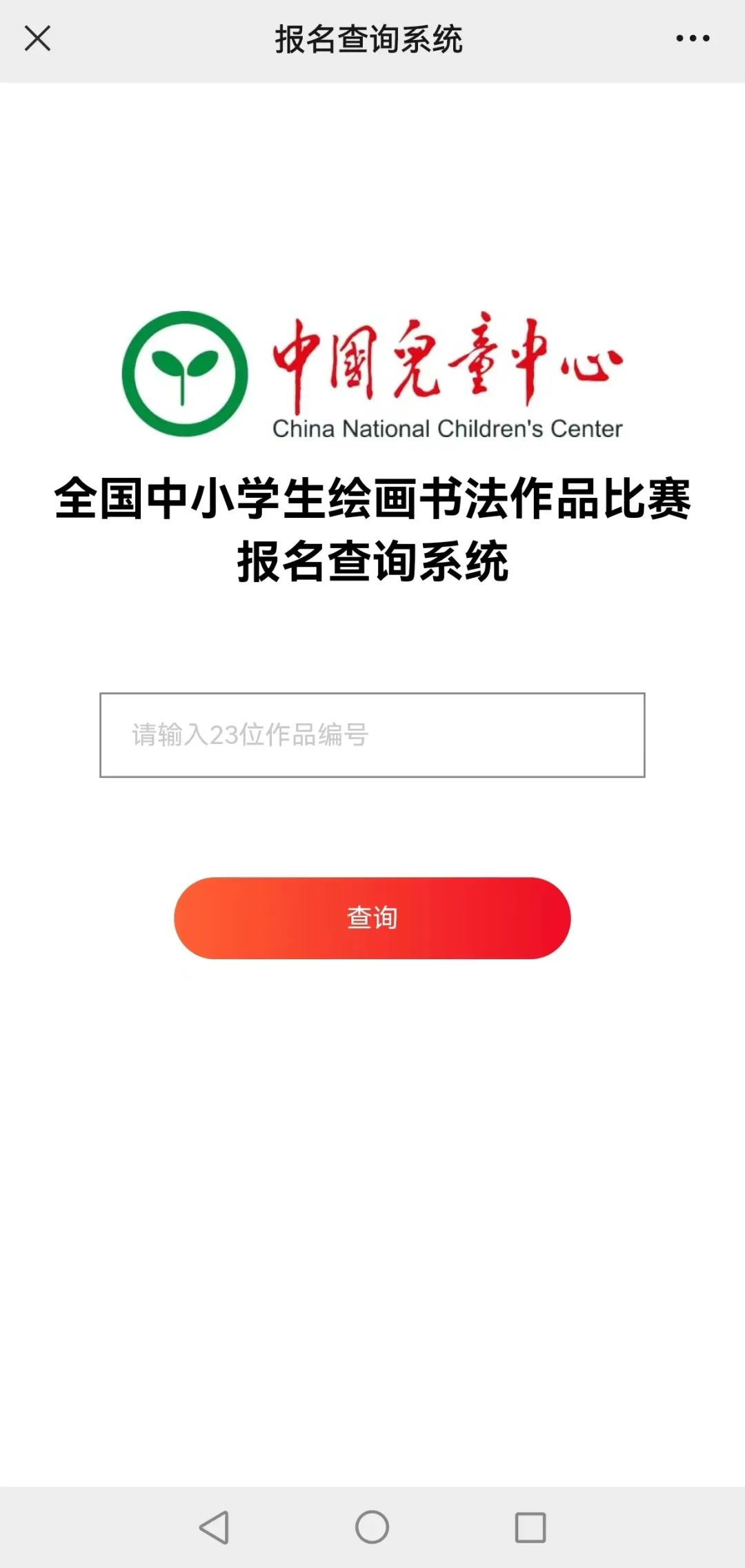Open the three-dot overflow menu
Viewport: 745px width, 1568px height.
[693, 39]
